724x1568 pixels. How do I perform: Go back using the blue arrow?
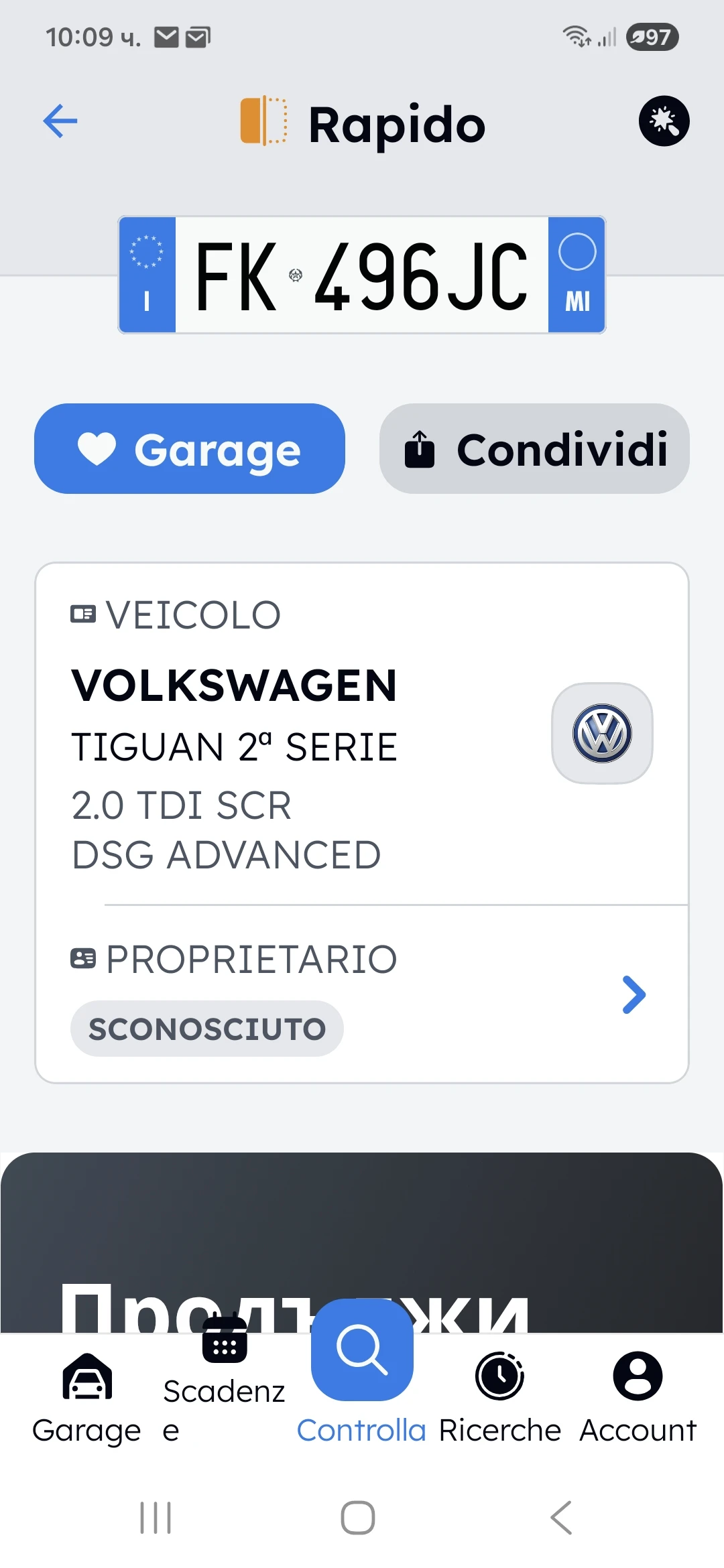click(60, 121)
